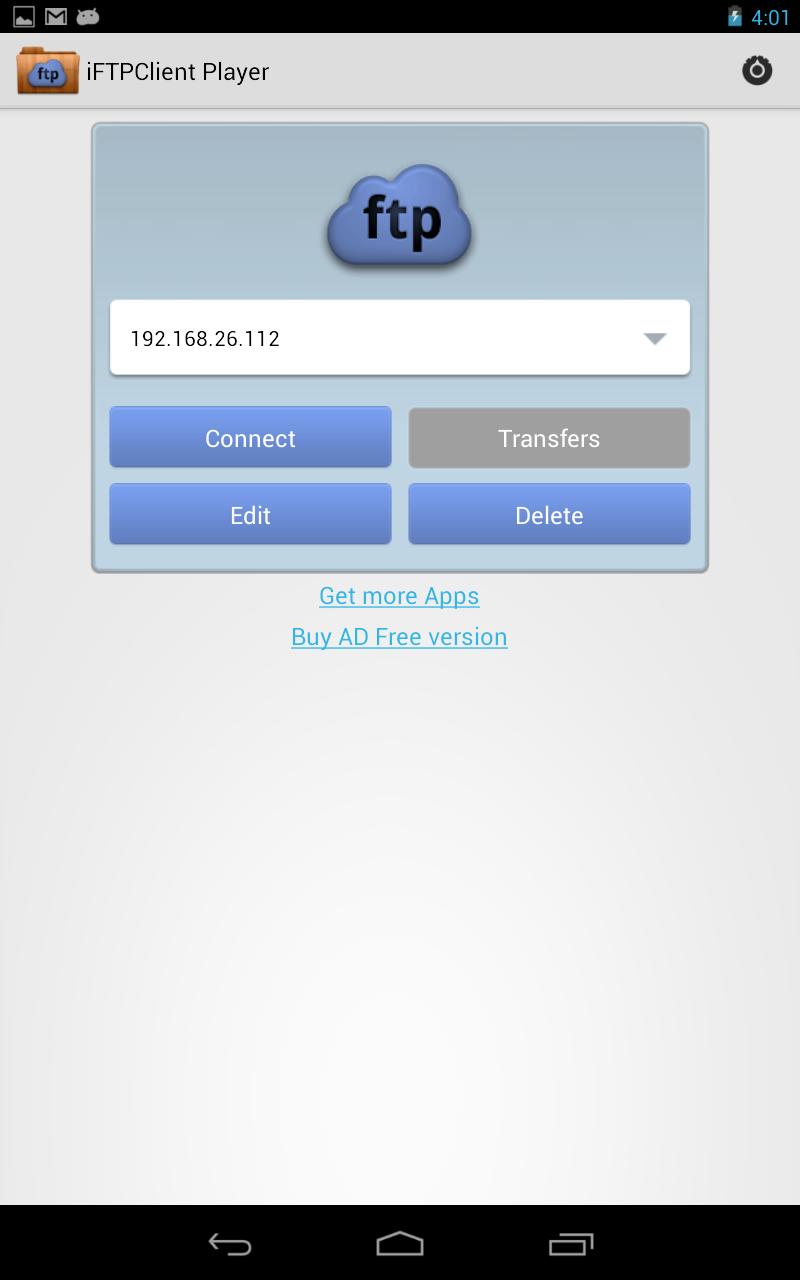The width and height of the screenshot is (800, 1280).
Task: Open the Get more Apps link
Action: [x=399, y=596]
